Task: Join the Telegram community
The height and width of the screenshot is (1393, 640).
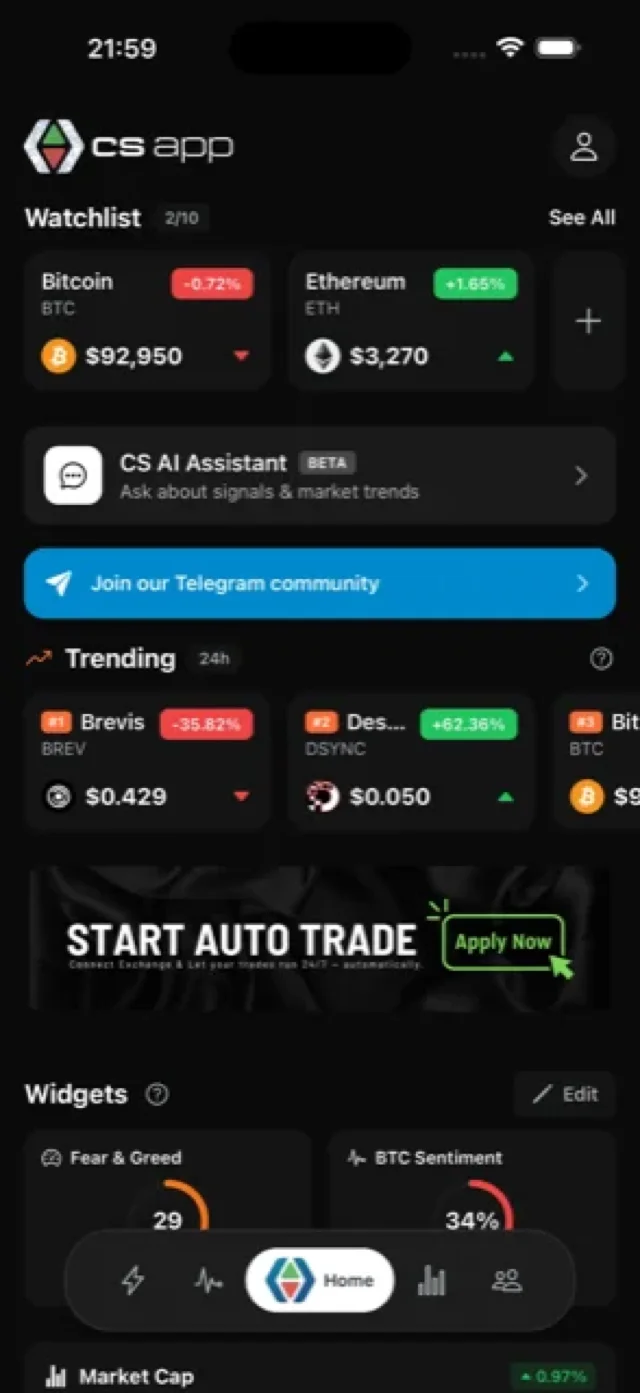Action: (x=319, y=583)
